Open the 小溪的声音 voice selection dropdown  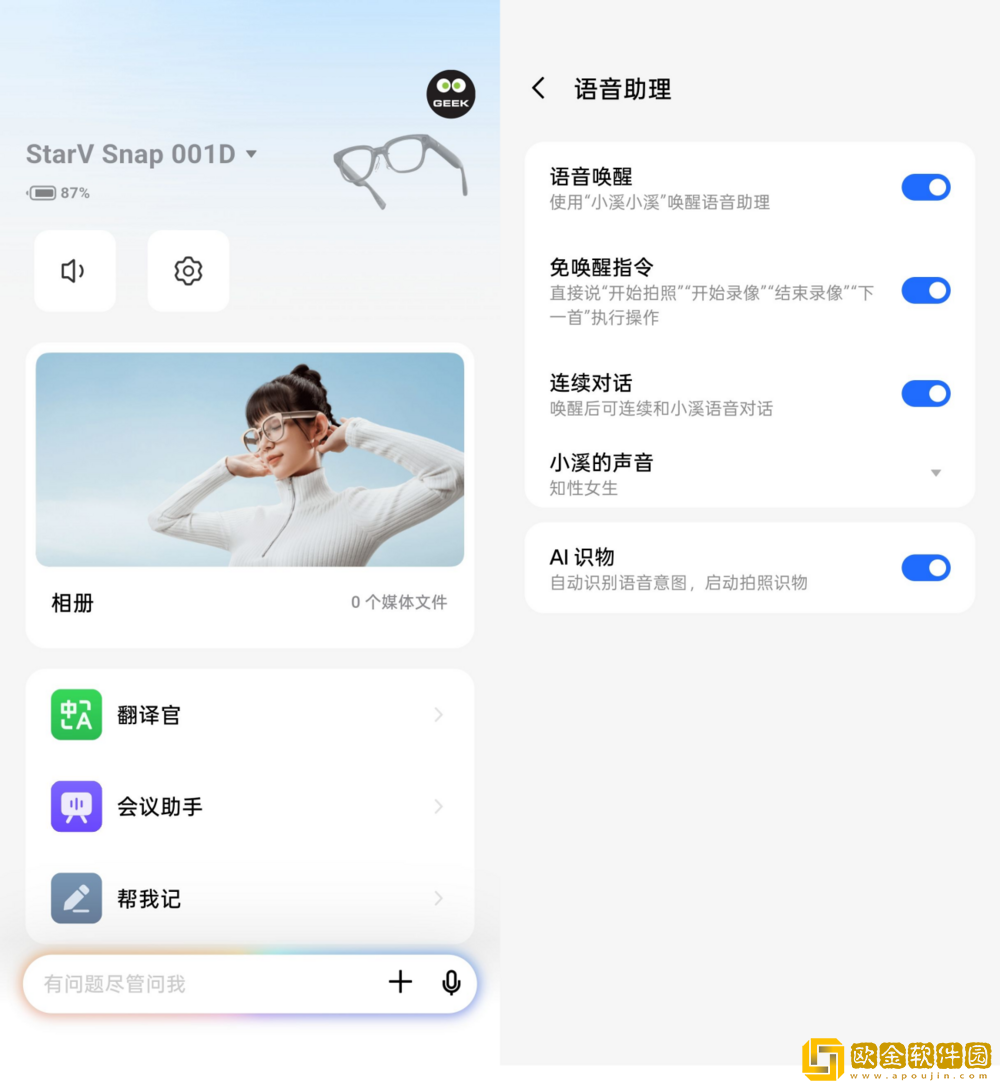[x=934, y=472]
